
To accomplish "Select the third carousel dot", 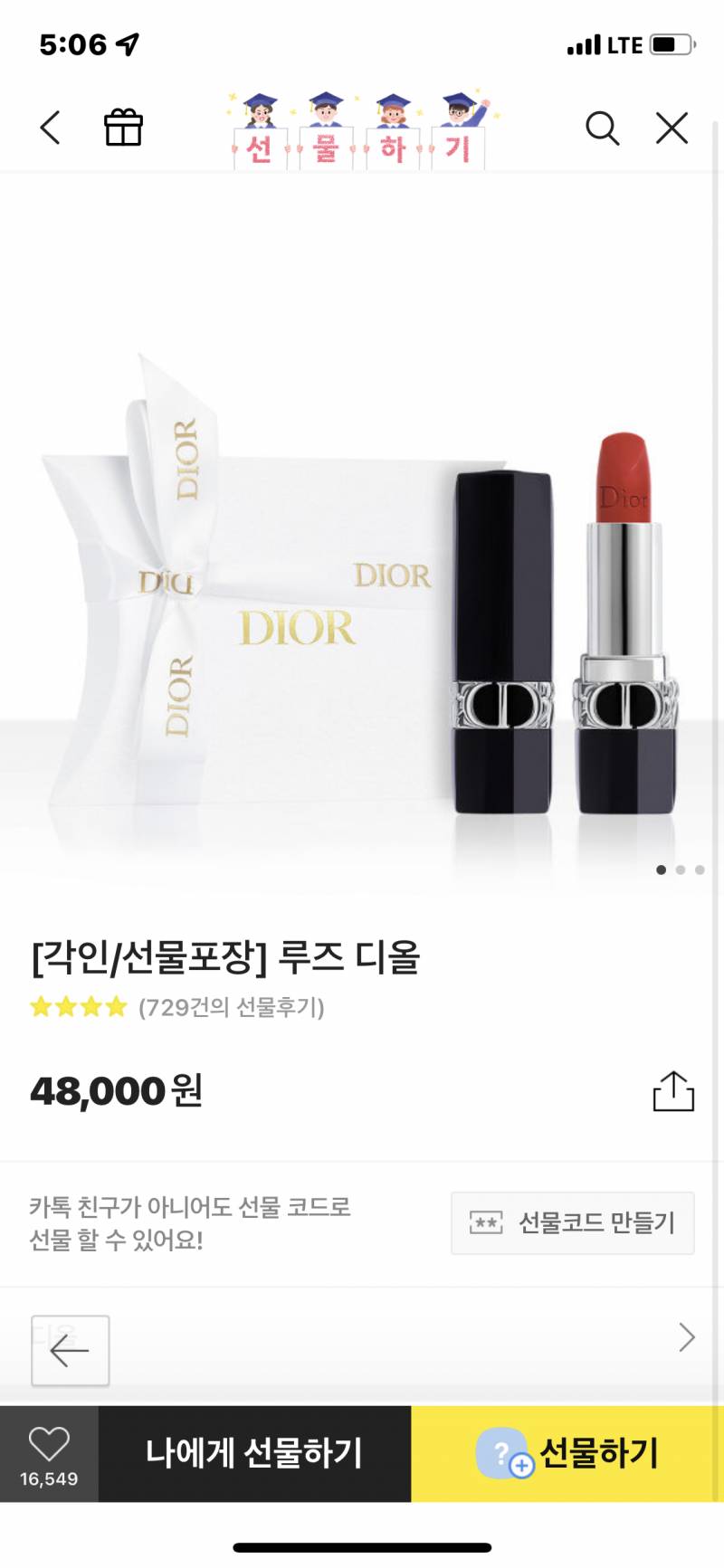I will [x=699, y=870].
